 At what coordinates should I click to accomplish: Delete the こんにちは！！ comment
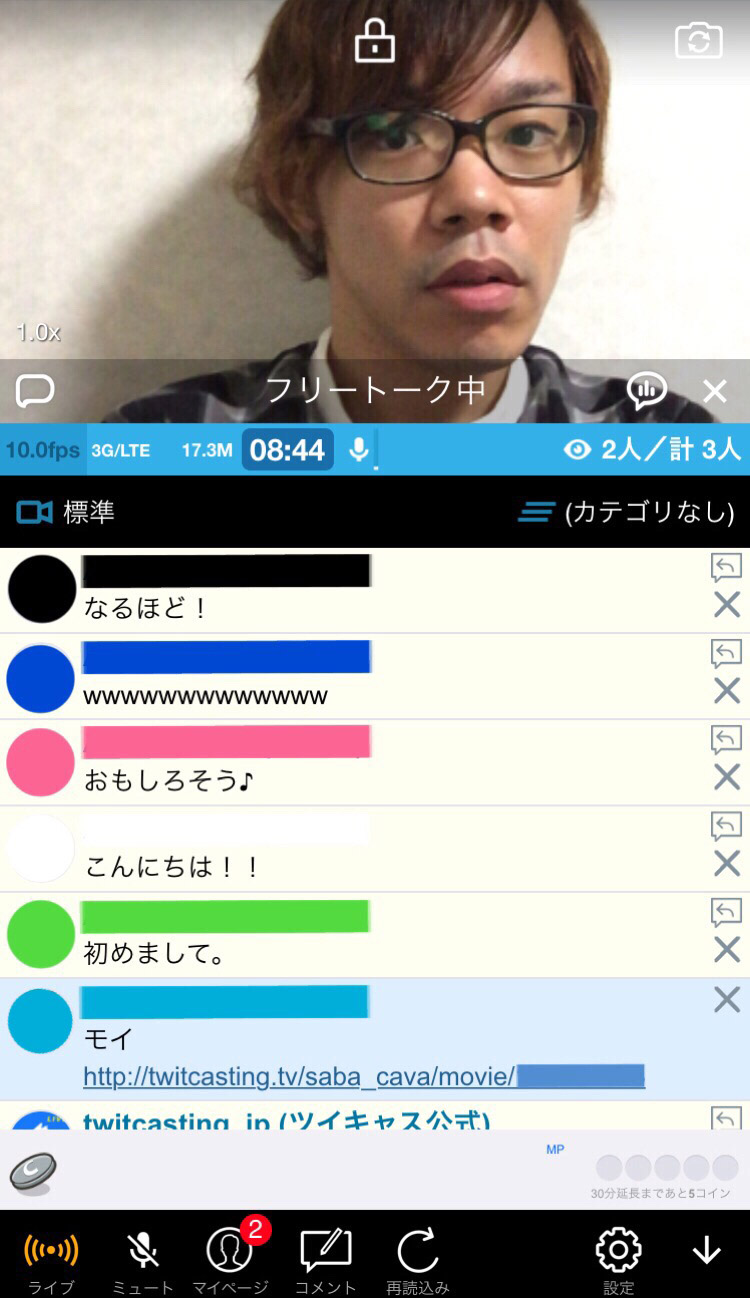click(727, 864)
